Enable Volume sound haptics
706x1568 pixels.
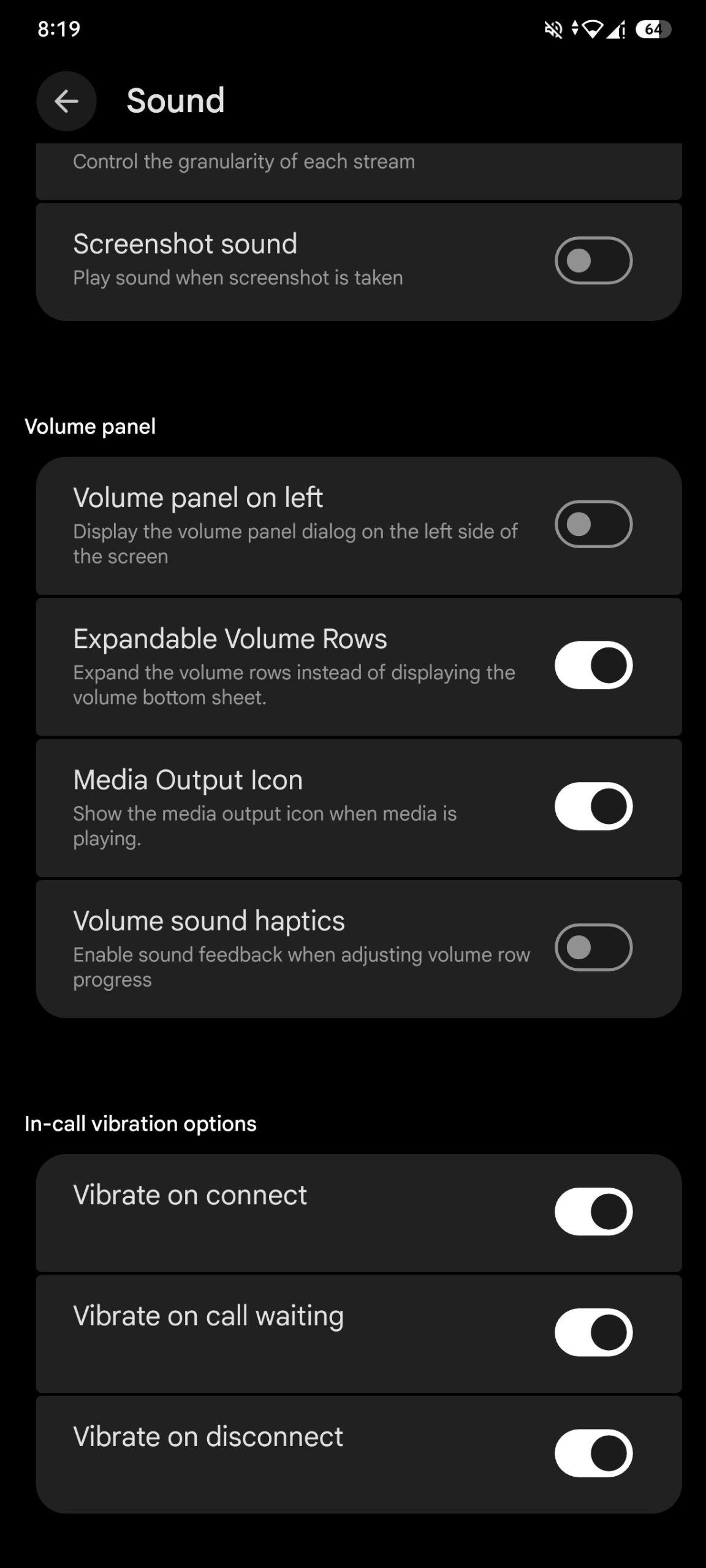click(x=593, y=948)
